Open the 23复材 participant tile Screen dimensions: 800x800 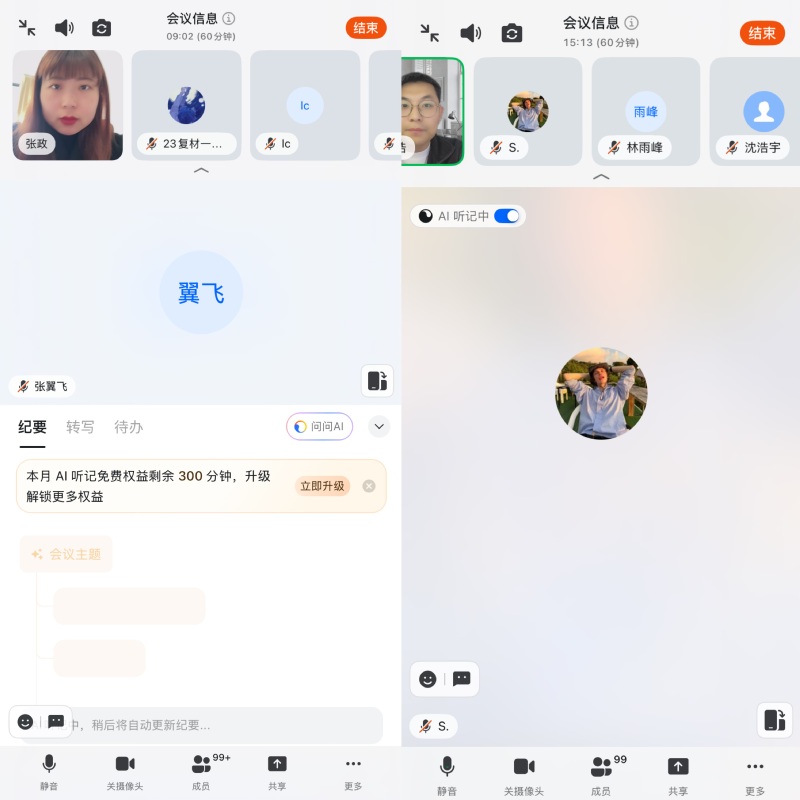point(186,105)
